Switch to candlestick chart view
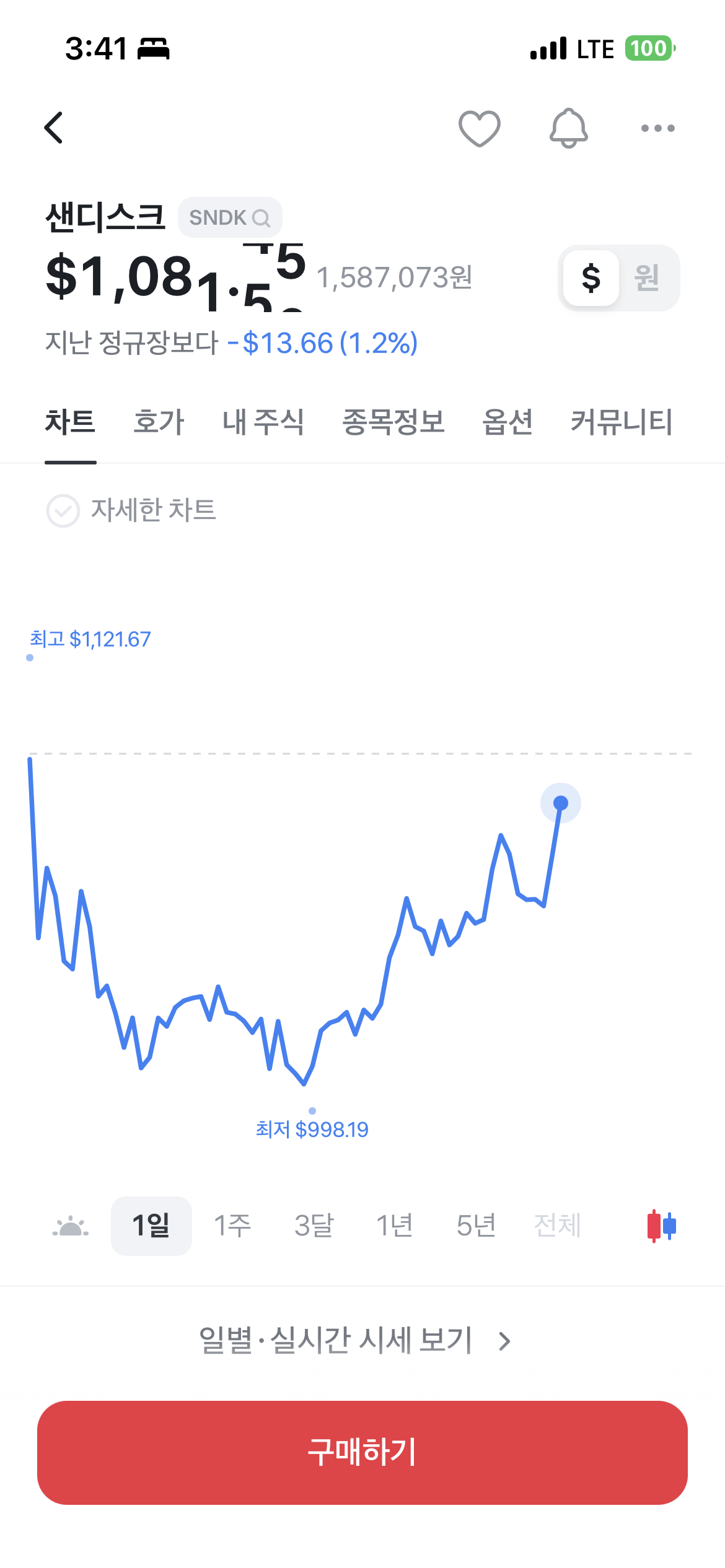This screenshot has width=725, height=1568. pos(662,1226)
